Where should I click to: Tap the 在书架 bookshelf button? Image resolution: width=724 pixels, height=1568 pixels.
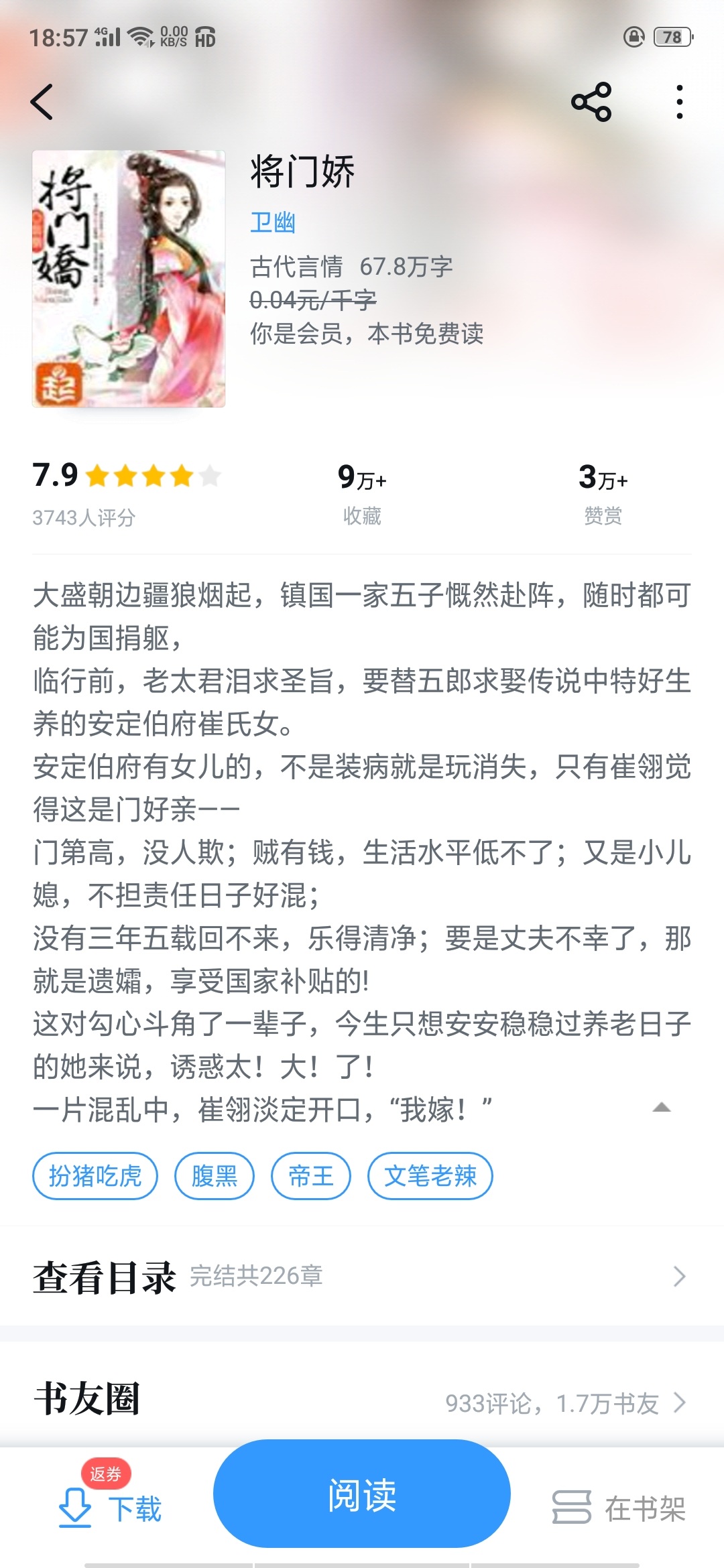(x=619, y=1508)
